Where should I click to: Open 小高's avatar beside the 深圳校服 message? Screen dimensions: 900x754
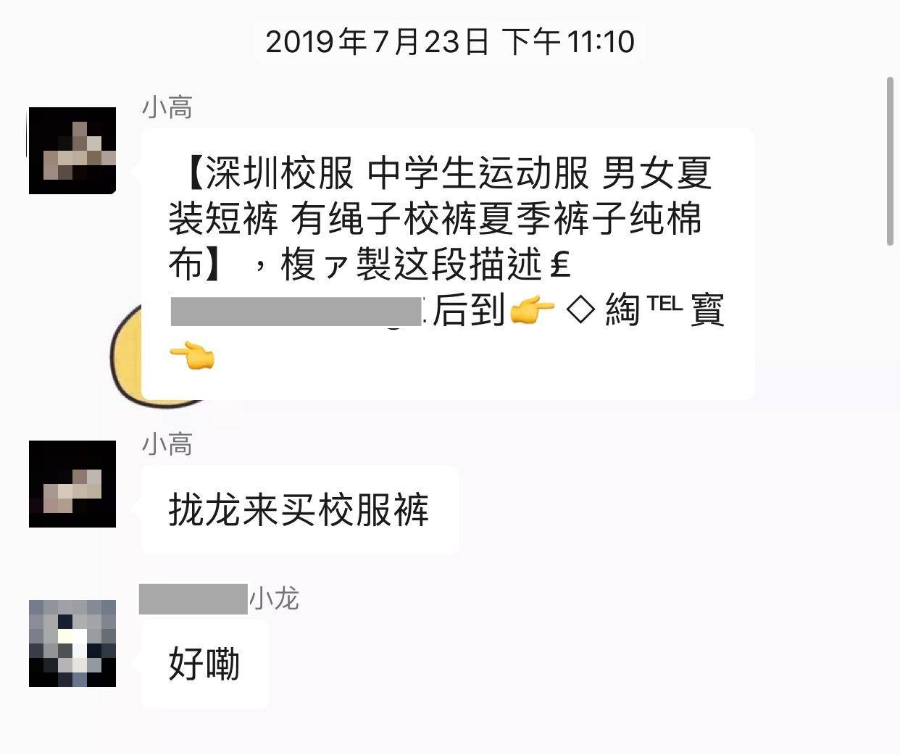point(72,150)
